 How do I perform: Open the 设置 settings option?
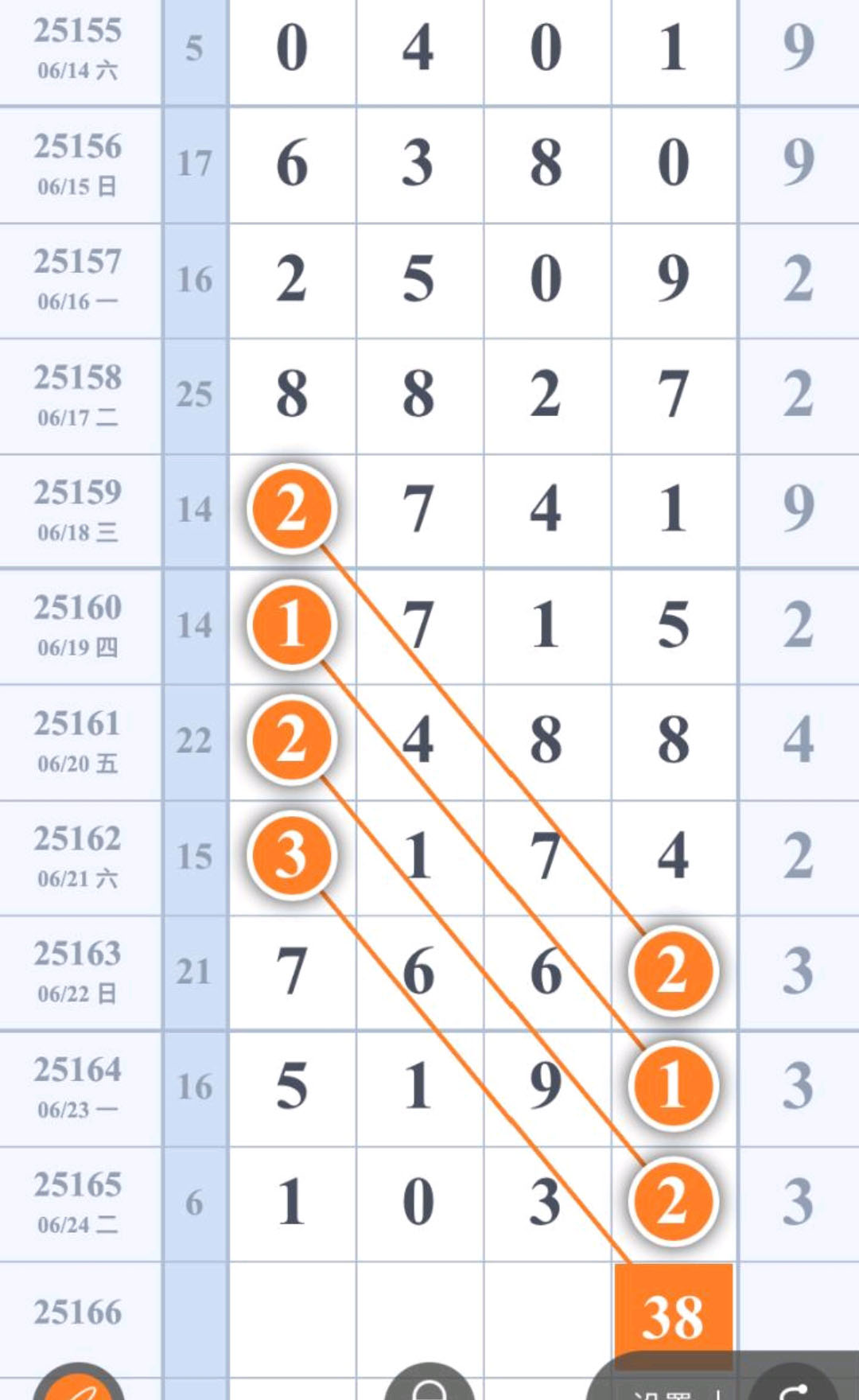661,1393
